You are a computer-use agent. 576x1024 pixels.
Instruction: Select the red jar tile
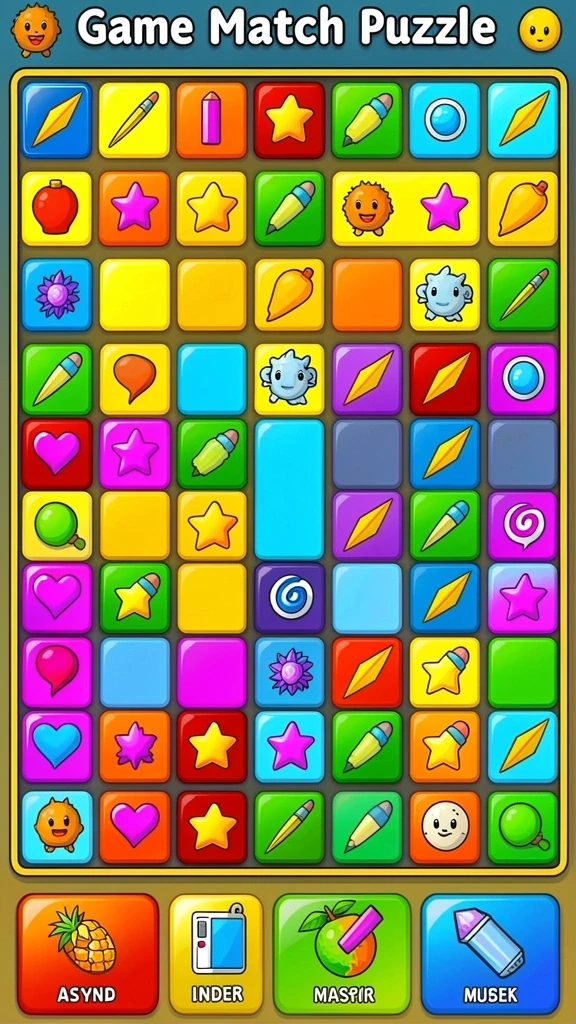pyautogui.click(x=57, y=208)
